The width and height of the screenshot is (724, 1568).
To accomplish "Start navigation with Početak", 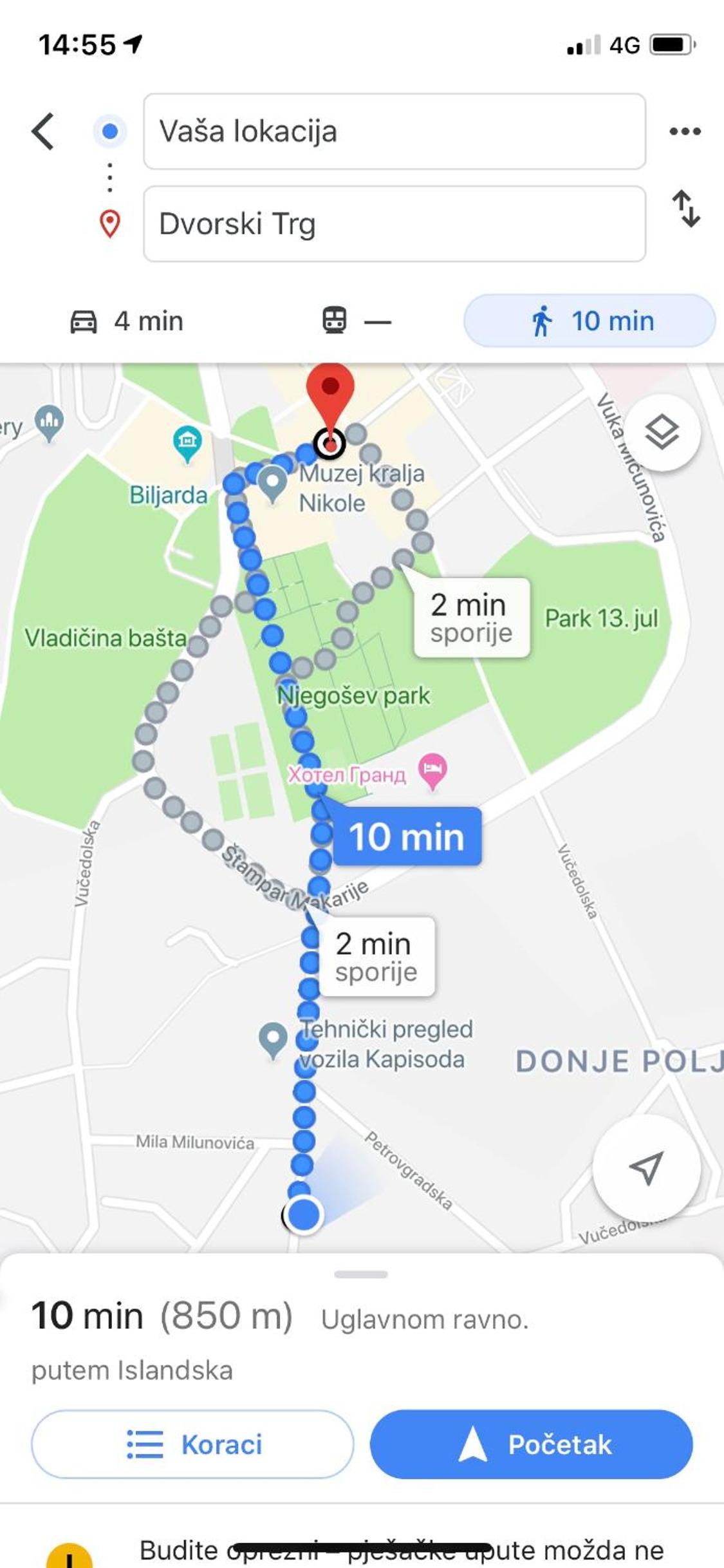I will click(x=531, y=1444).
